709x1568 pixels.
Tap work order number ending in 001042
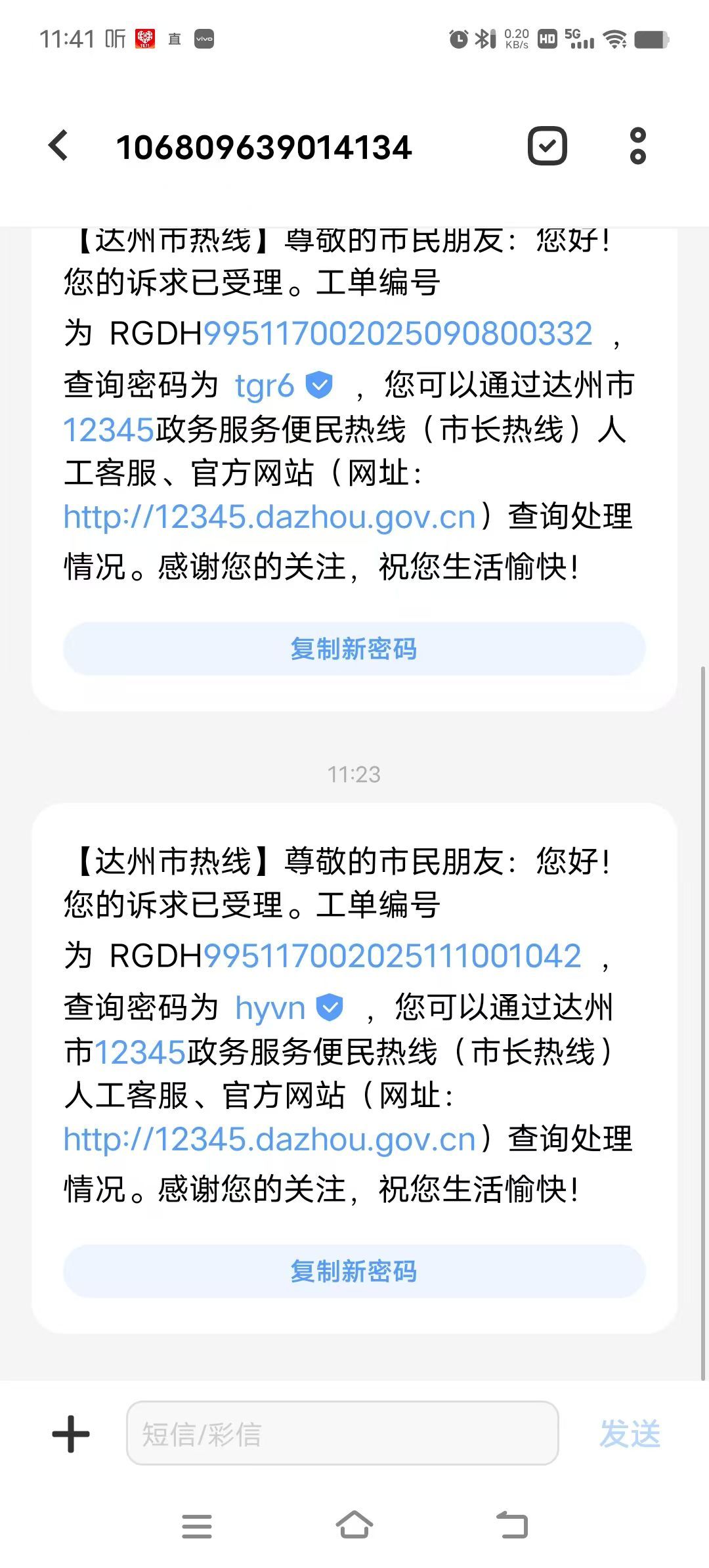click(392, 955)
